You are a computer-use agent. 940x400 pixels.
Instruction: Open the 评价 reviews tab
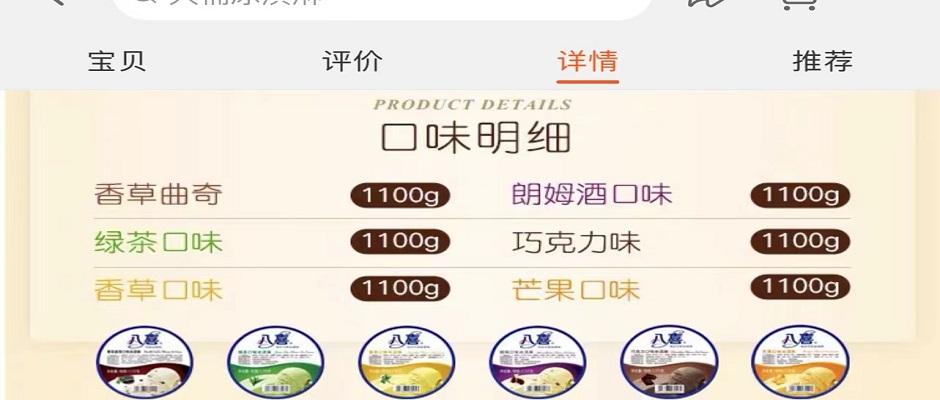pos(352,61)
